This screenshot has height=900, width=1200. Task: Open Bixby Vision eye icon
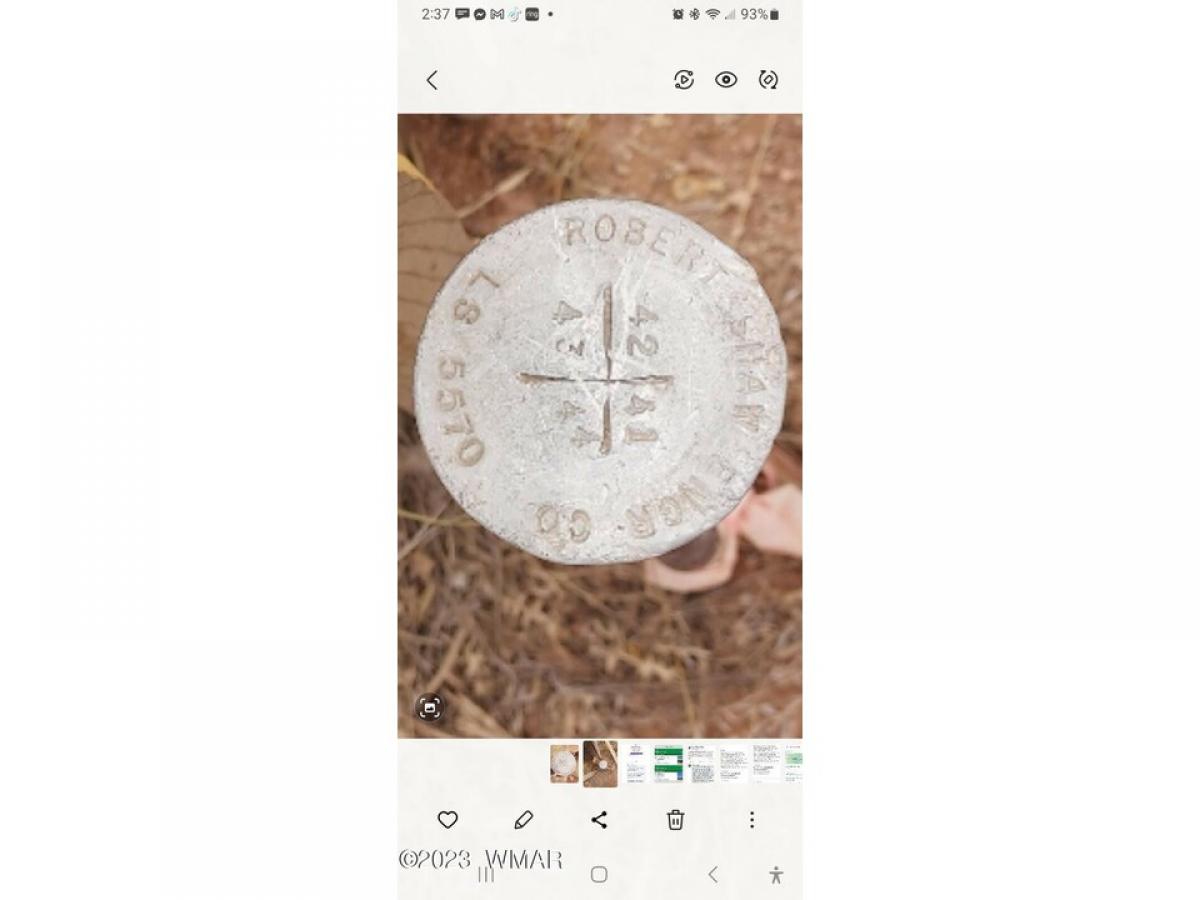click(x=726, y=80)
